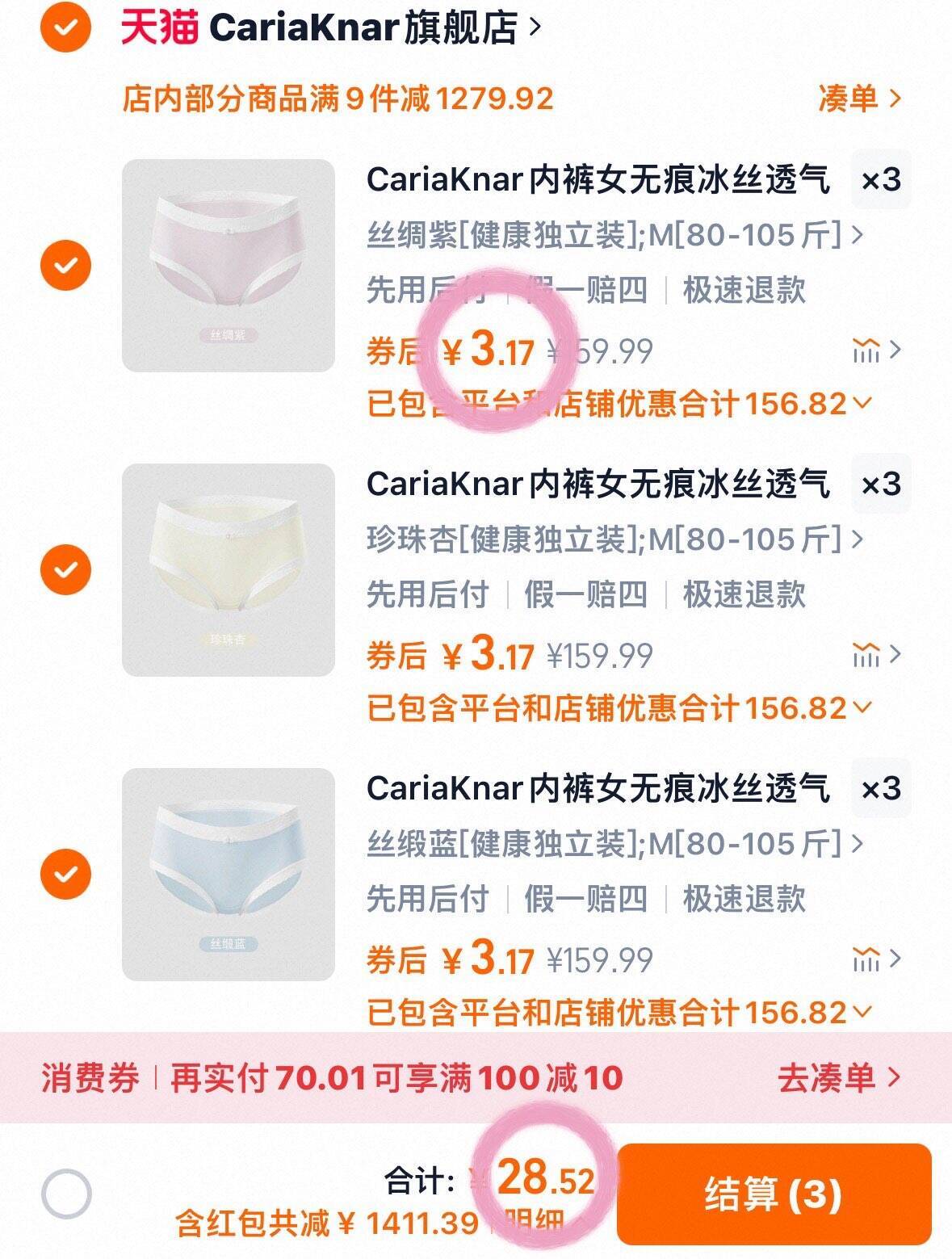Deselect the 珍珠杏 item checkbox
Viewport: 952px width, 1259px height.
click(x=65, y=569)
